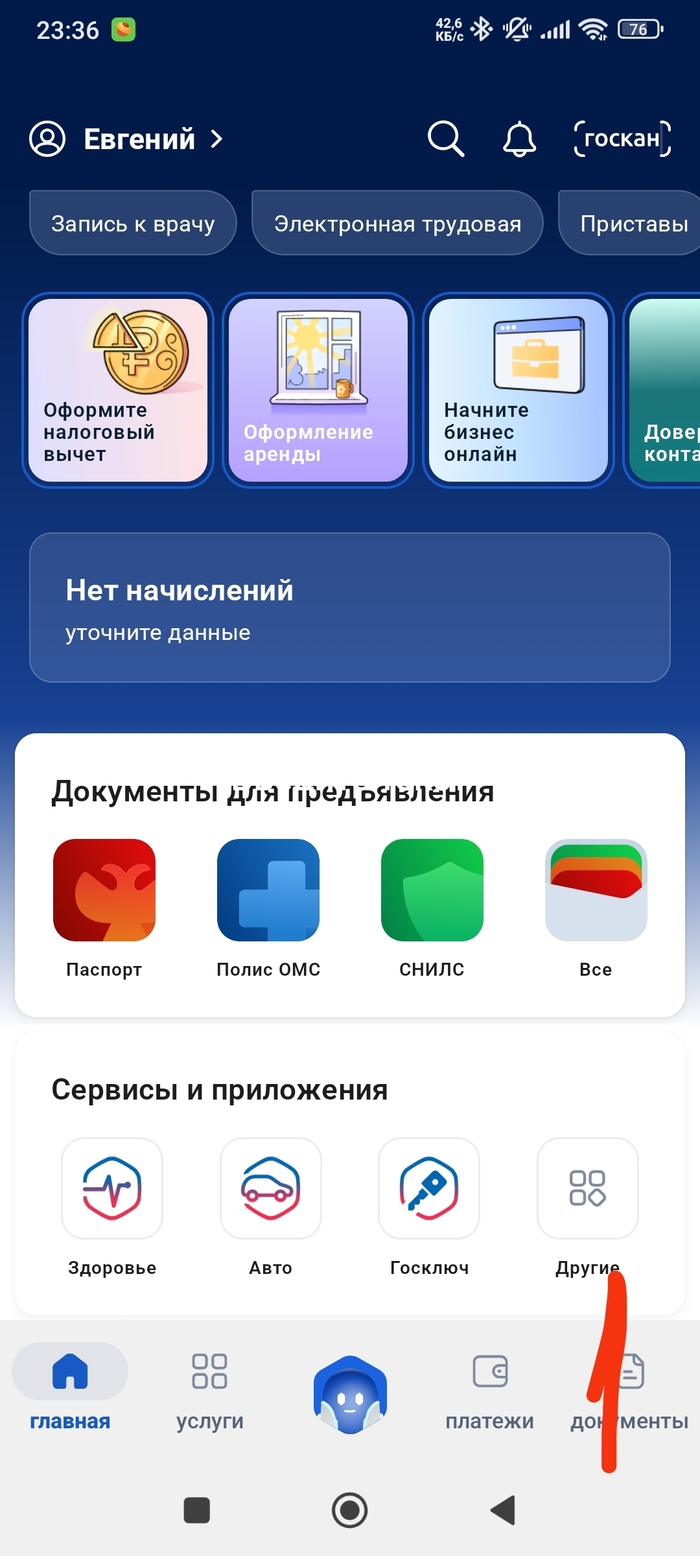Switch to the услуги tab
The image size is (700, 1556).
[209, 1390]
